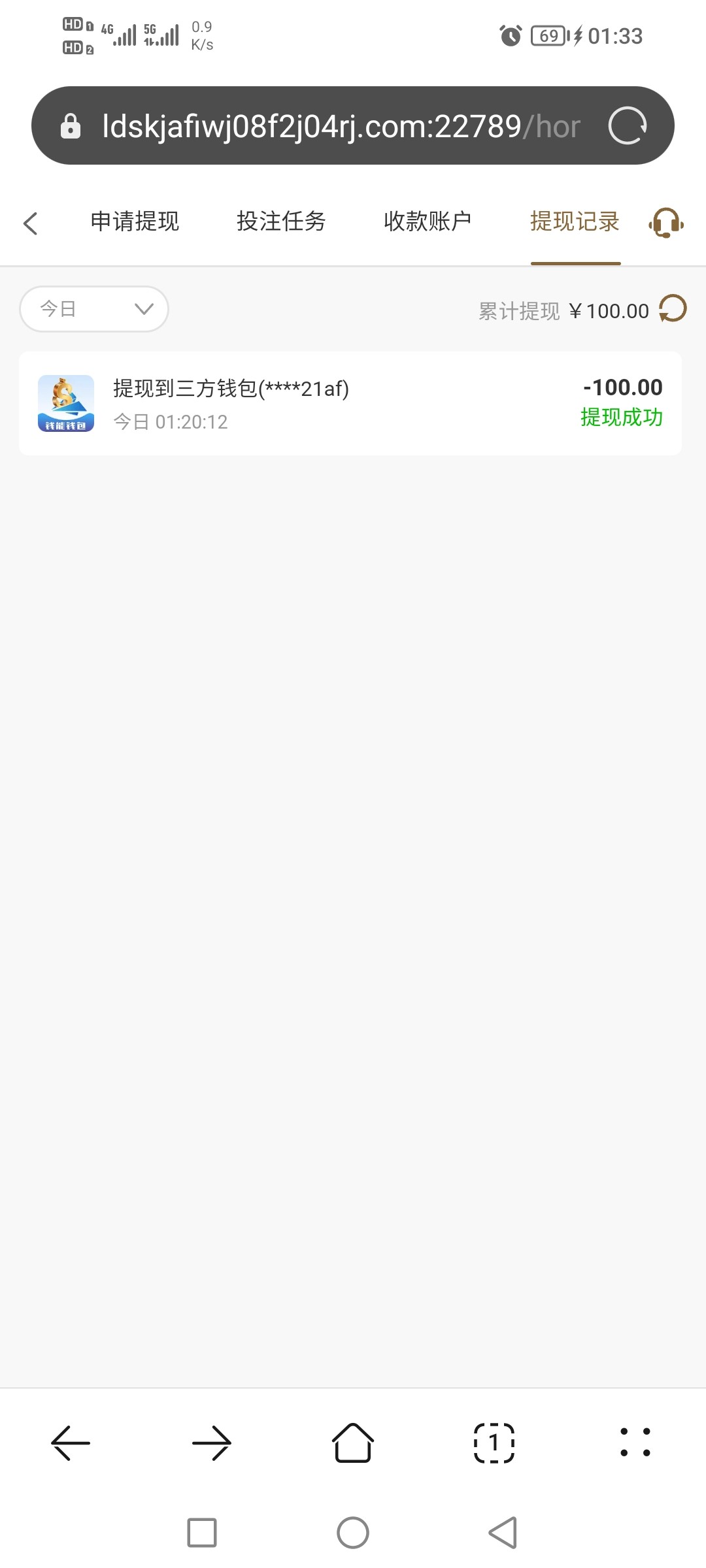The image size is (706, 1568).
Task: Open system recent apps
Action: [202, 1533]
